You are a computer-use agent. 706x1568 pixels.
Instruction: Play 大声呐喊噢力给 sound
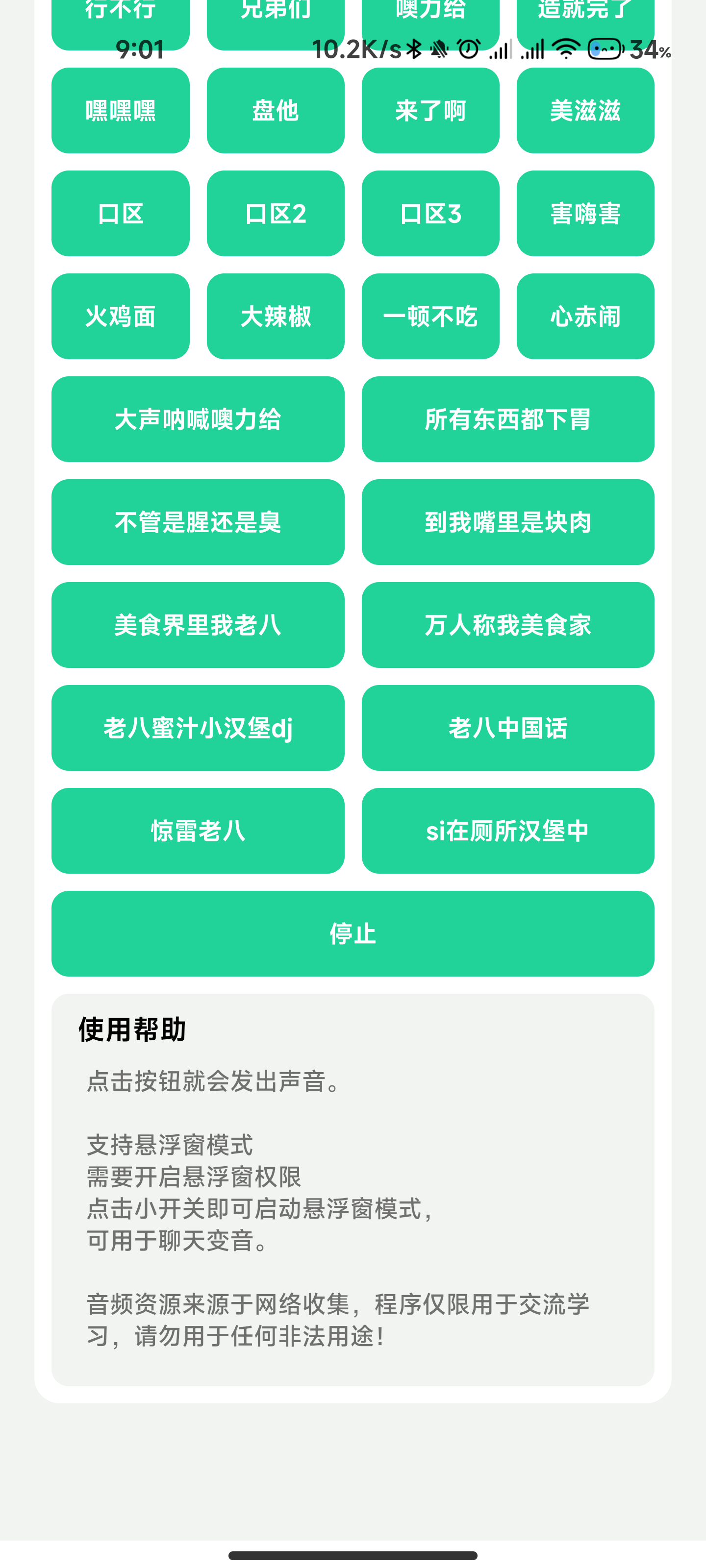pos(198,419)
